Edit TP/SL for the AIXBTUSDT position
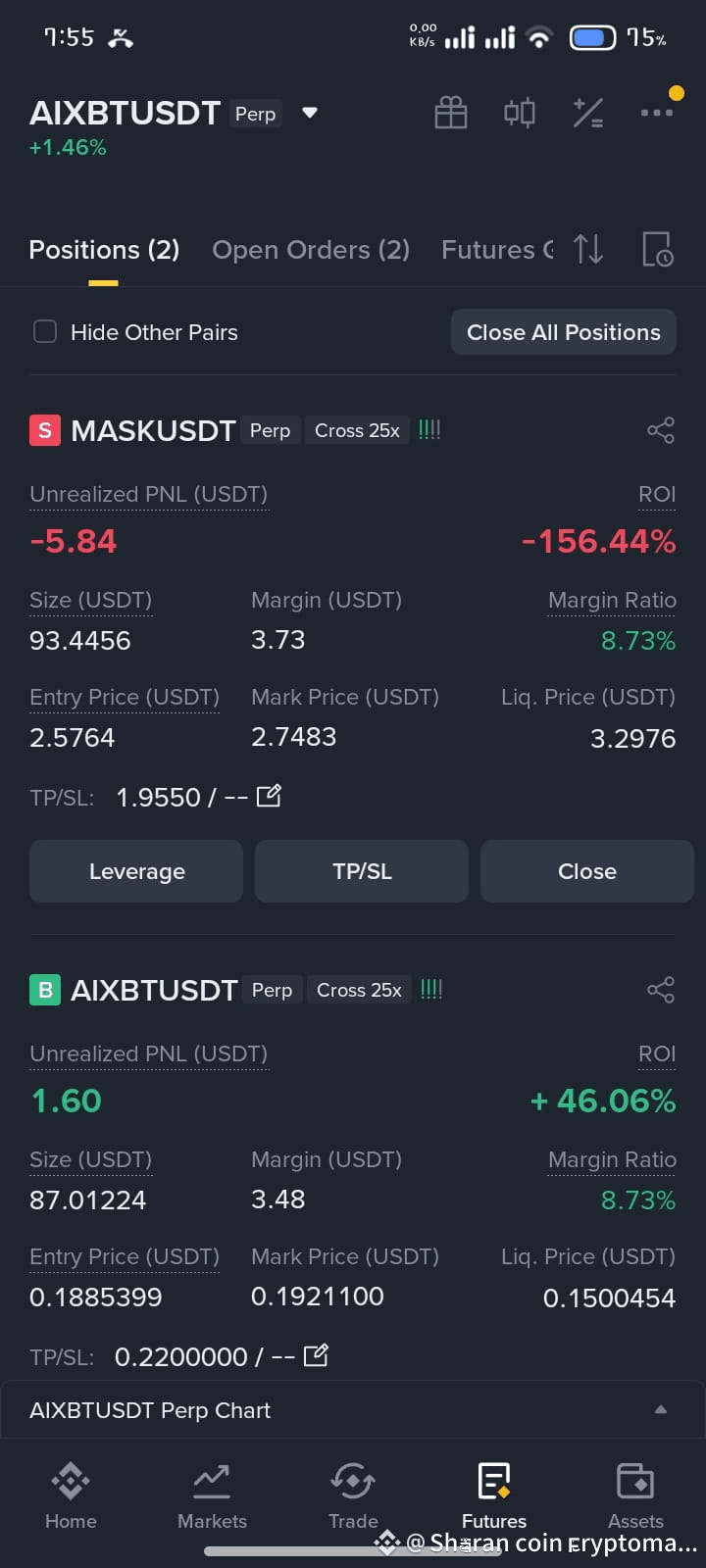Viewport: 706px width, 1568px height. (x=316, y=1355)
